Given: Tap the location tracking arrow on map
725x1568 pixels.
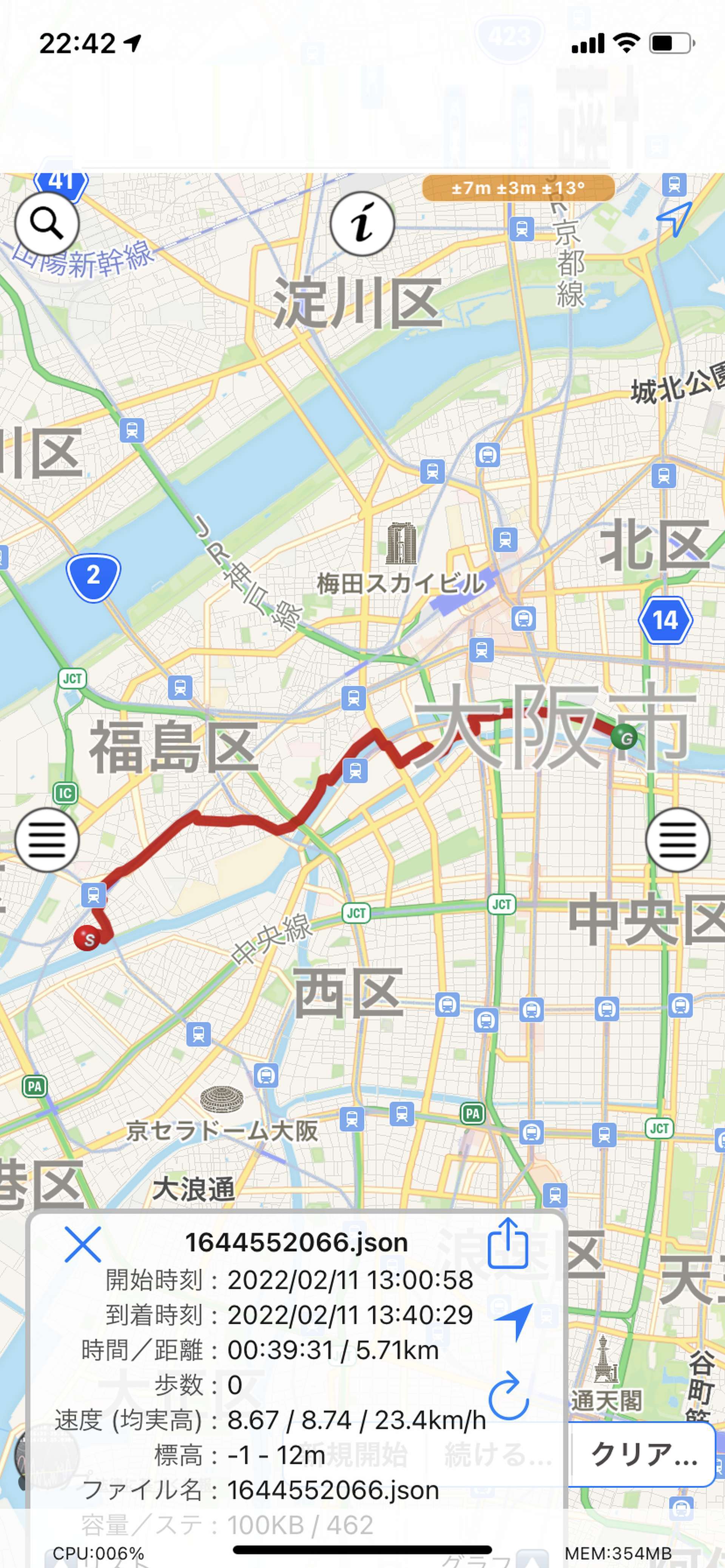Looking at the screenshot, I should [x=674, y=219].
